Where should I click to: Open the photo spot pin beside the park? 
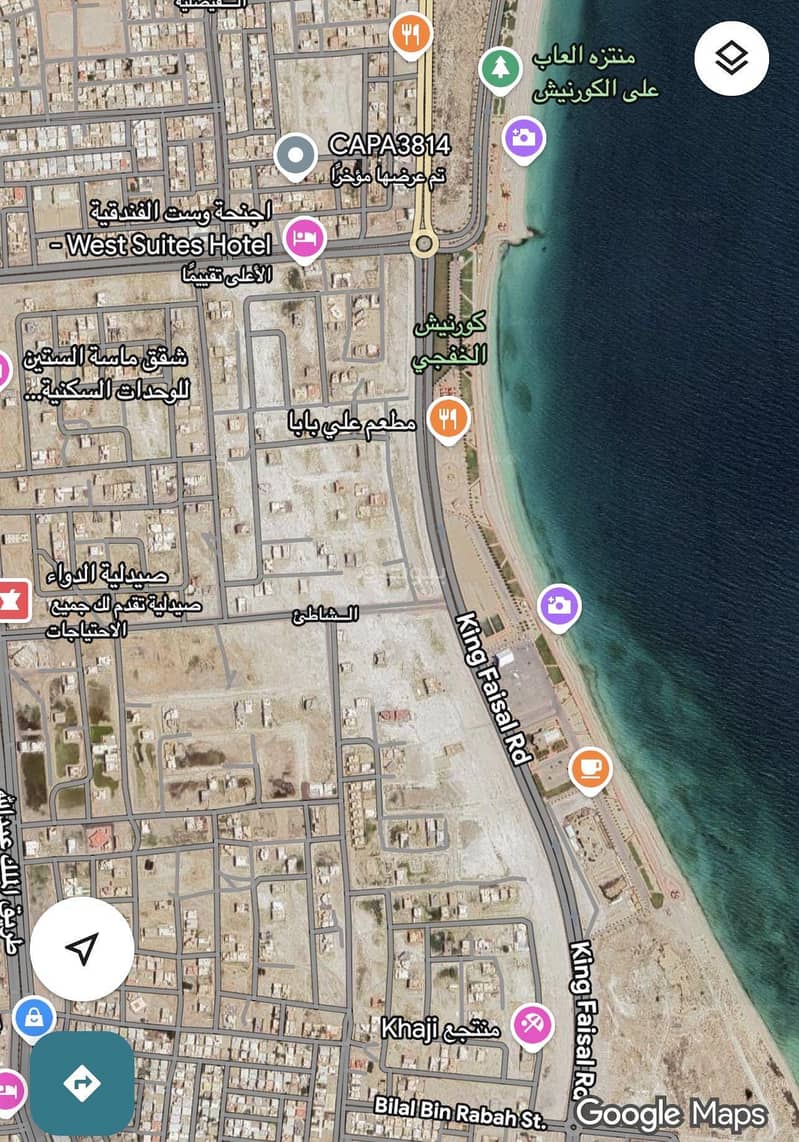tap(524, 137)
